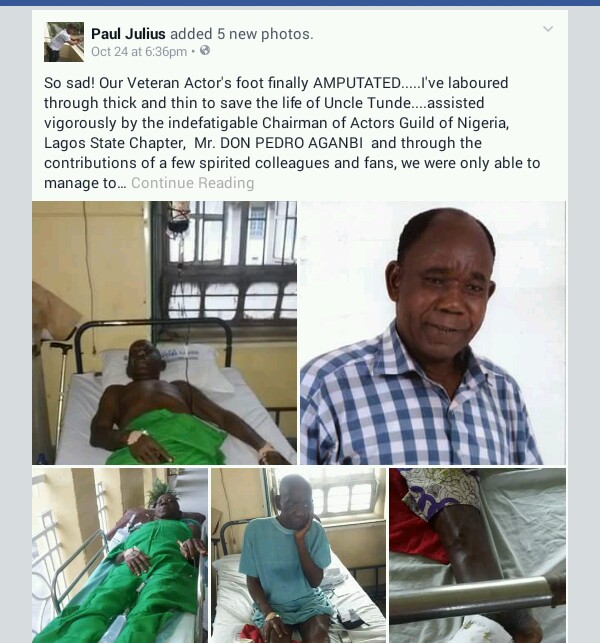
Task: Open the close-up photo of the leg
Action: (x=477, y=555)
